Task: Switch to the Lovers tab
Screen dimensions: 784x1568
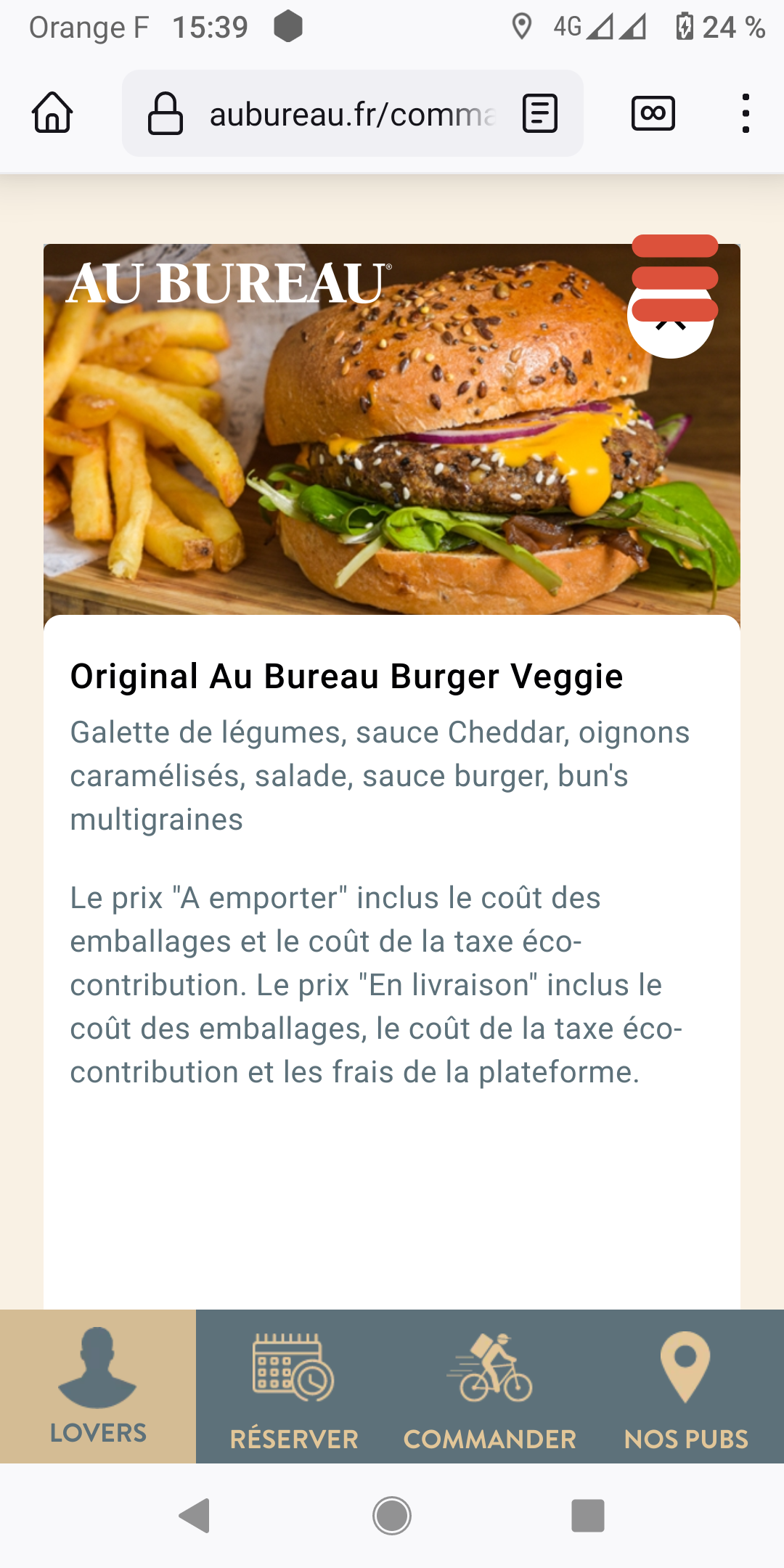Action: pos(98,1387)
